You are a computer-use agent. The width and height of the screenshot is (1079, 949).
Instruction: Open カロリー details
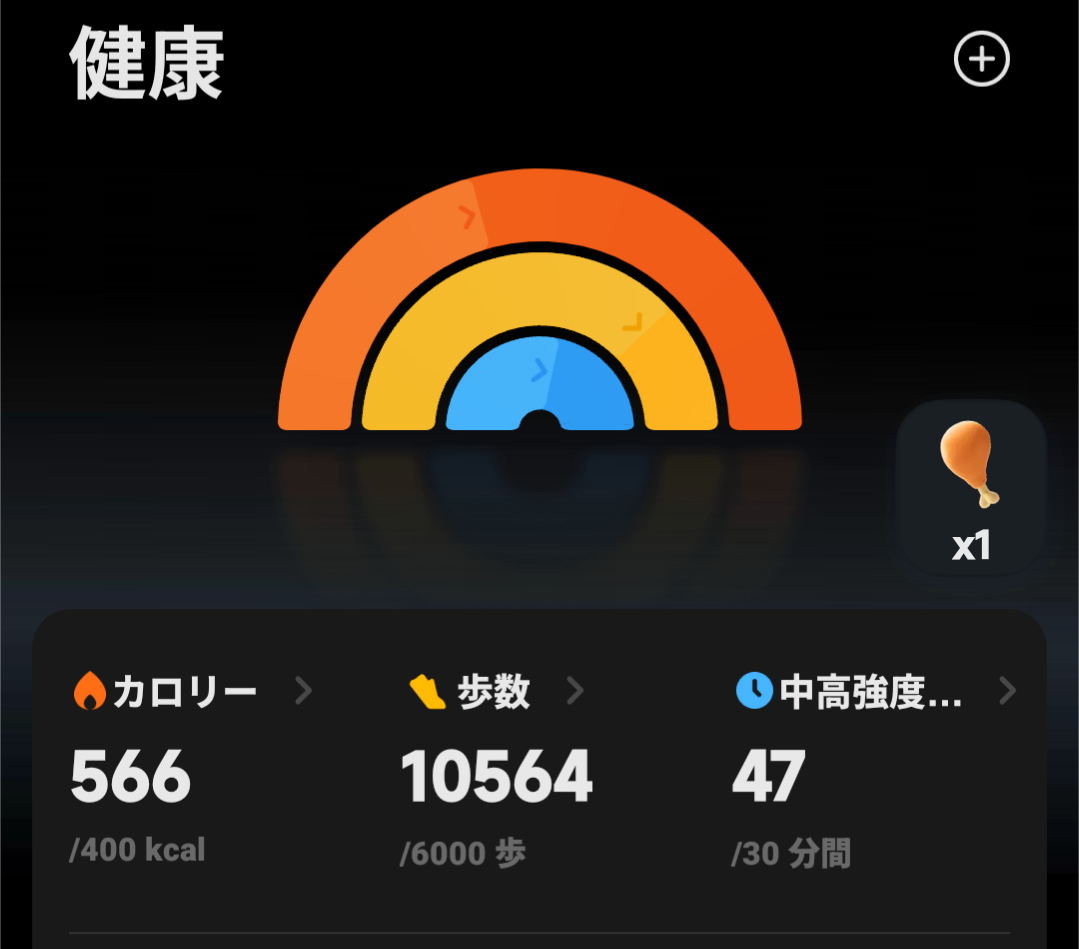pyautogui.click(x=192, y=691)
